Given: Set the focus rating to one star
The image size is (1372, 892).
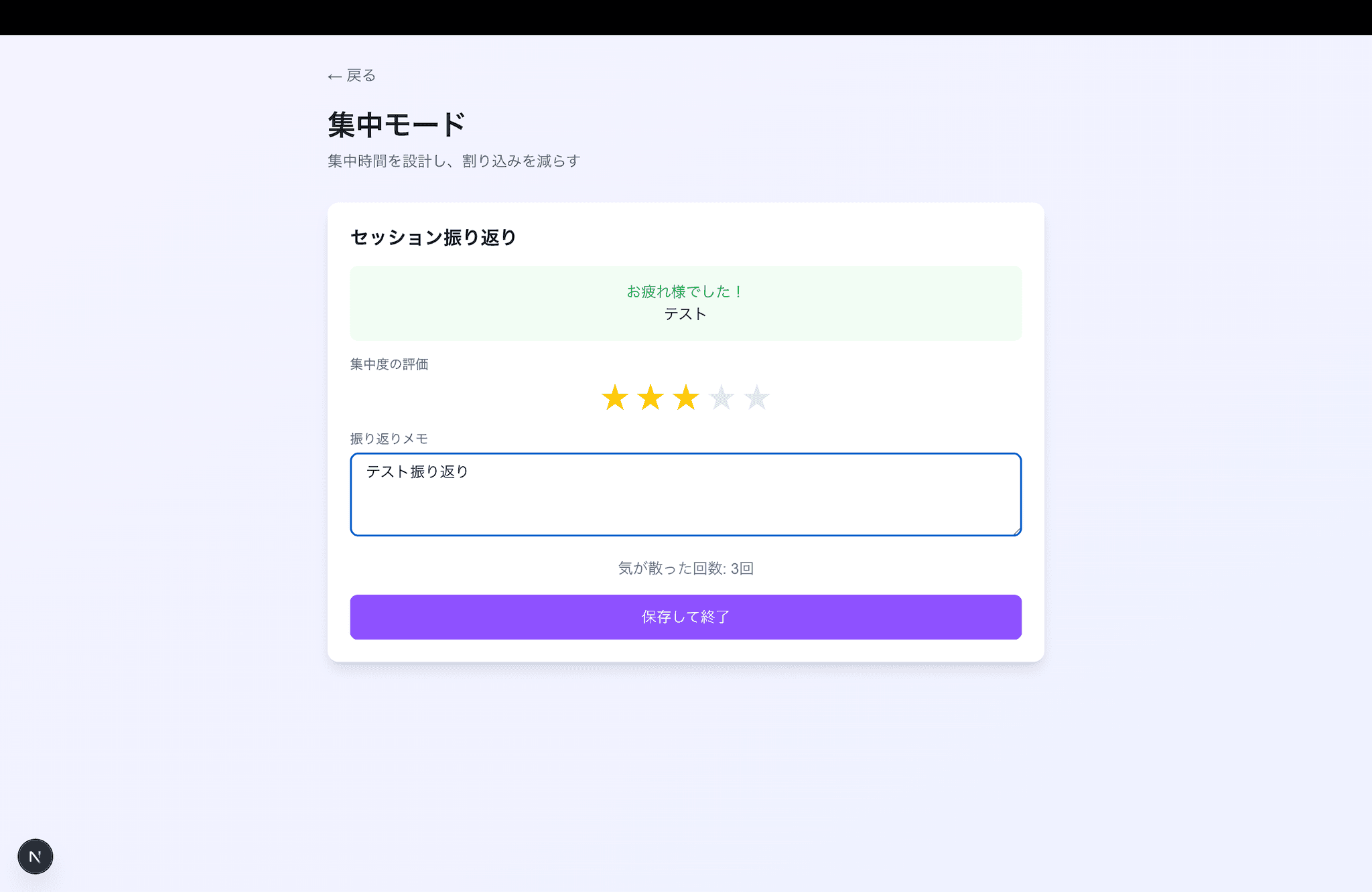Looking at the screenshot, I should tap(614, 398).
